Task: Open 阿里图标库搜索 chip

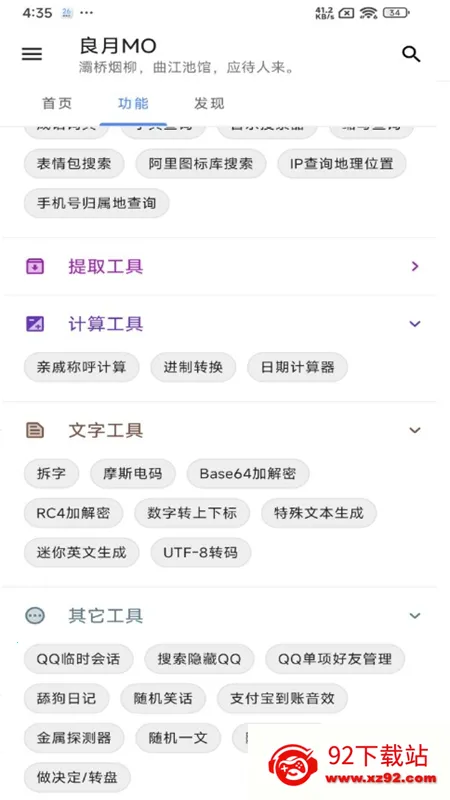Action: pyautogui.click(x=201, y=164)
